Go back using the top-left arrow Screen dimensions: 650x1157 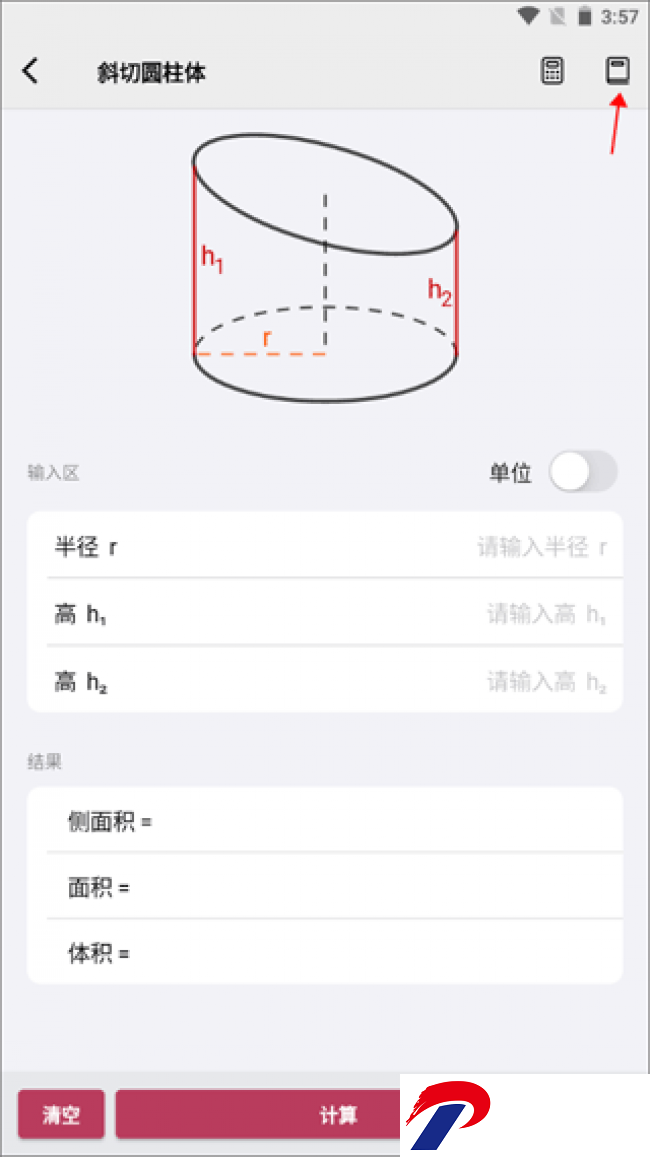click(31, 71)
